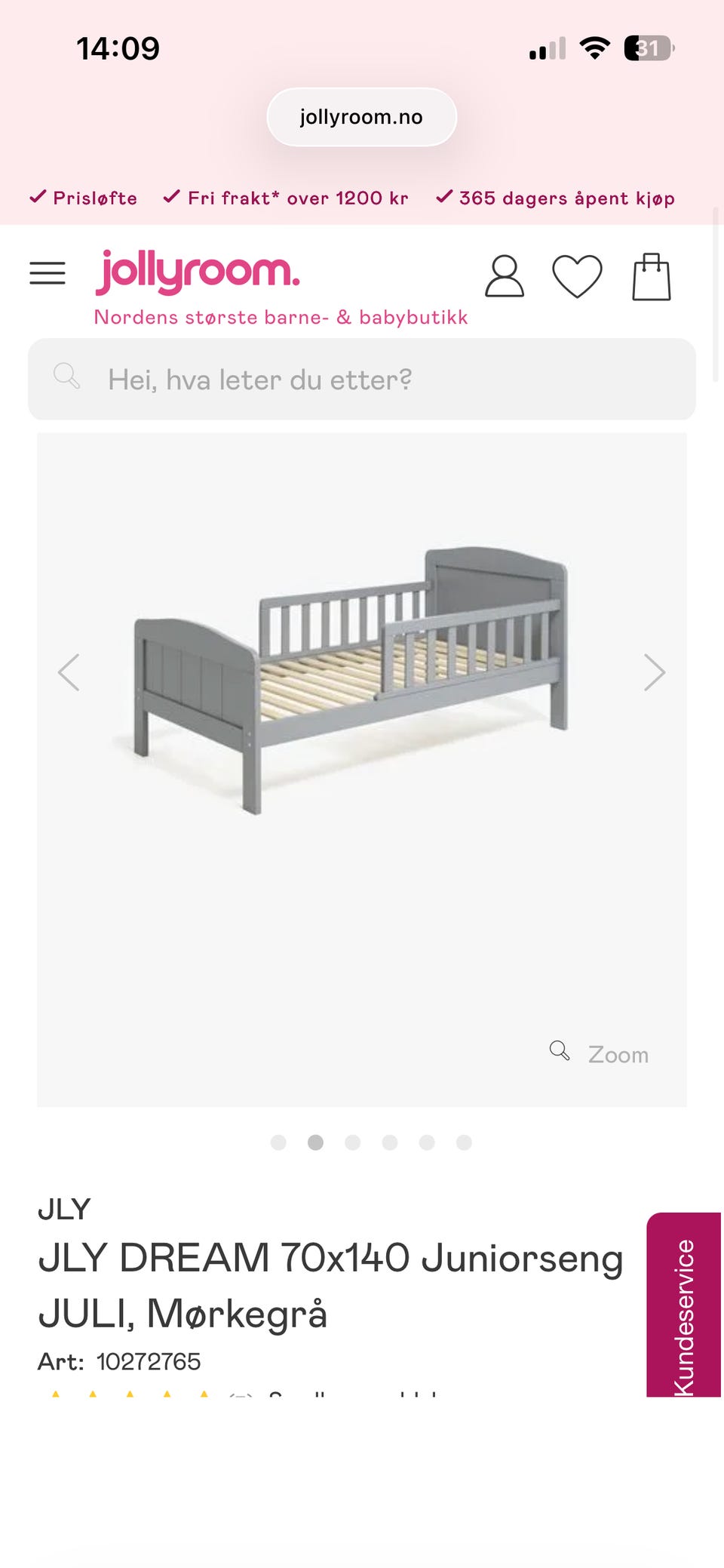The image size is (724, 1568).
Task: Open the Prisløfte info link
Action: (84, 198)
